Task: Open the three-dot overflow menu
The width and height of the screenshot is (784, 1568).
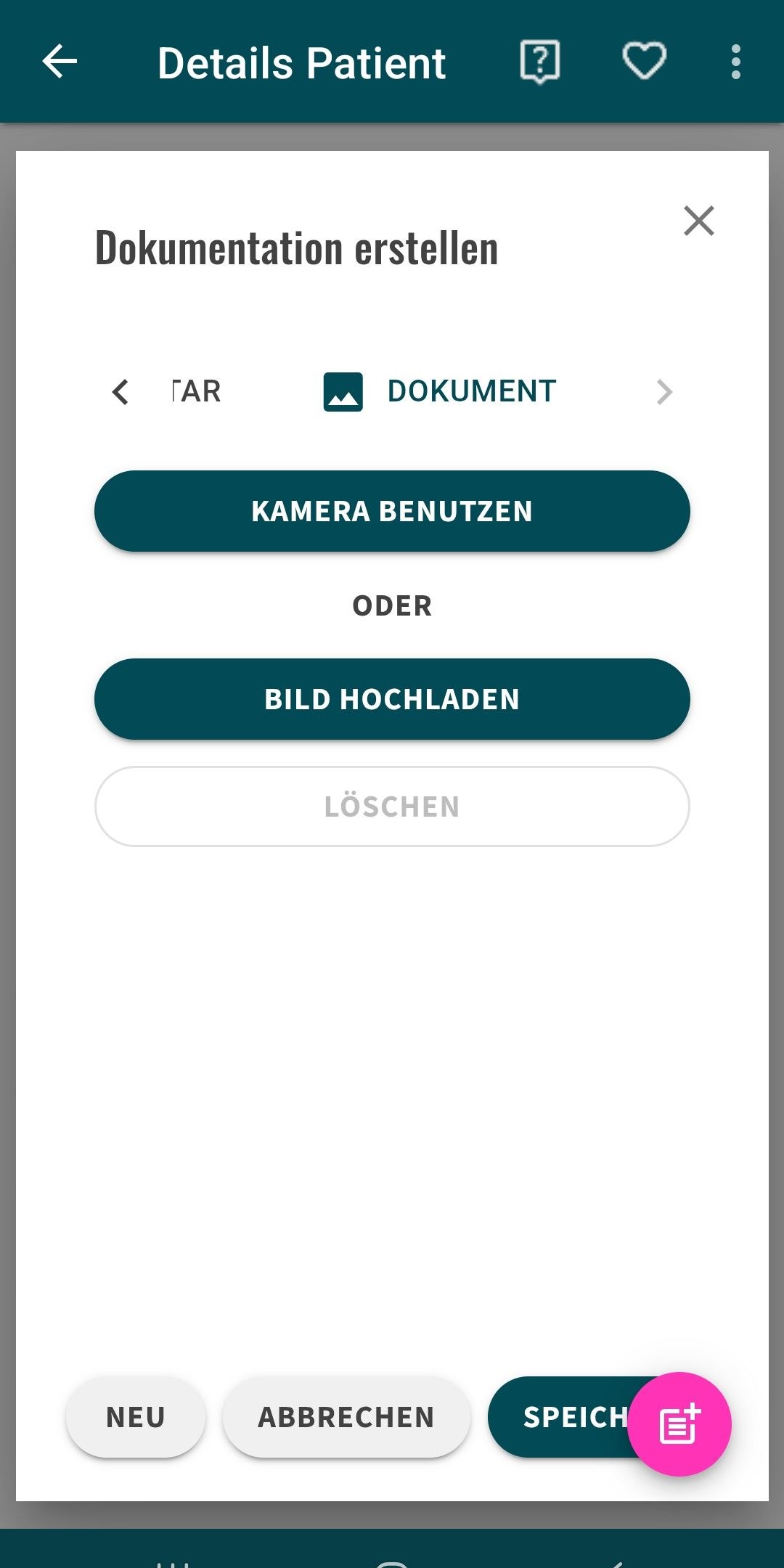Action: pos(735,62)
